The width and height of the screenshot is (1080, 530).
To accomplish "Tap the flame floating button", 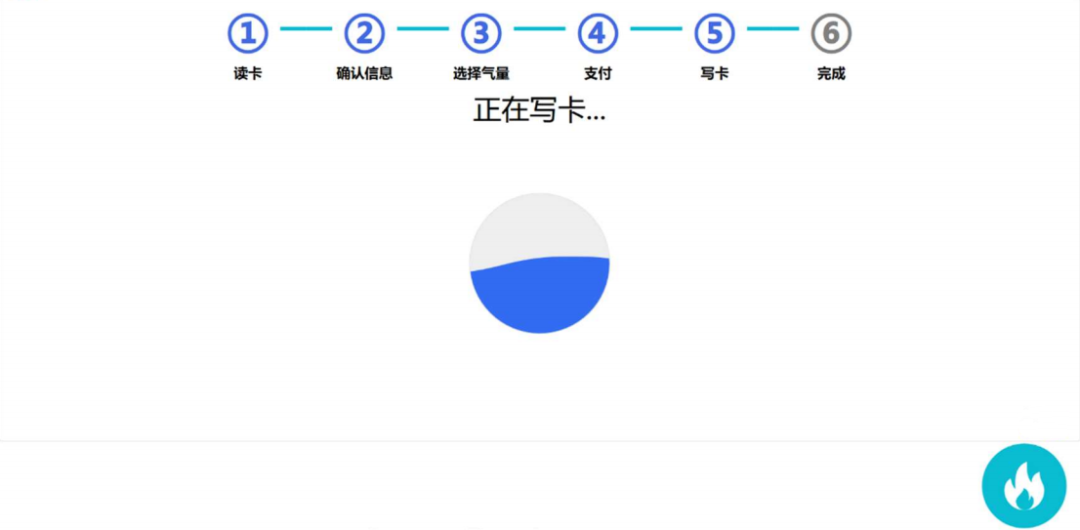I will click(1024, 485).
